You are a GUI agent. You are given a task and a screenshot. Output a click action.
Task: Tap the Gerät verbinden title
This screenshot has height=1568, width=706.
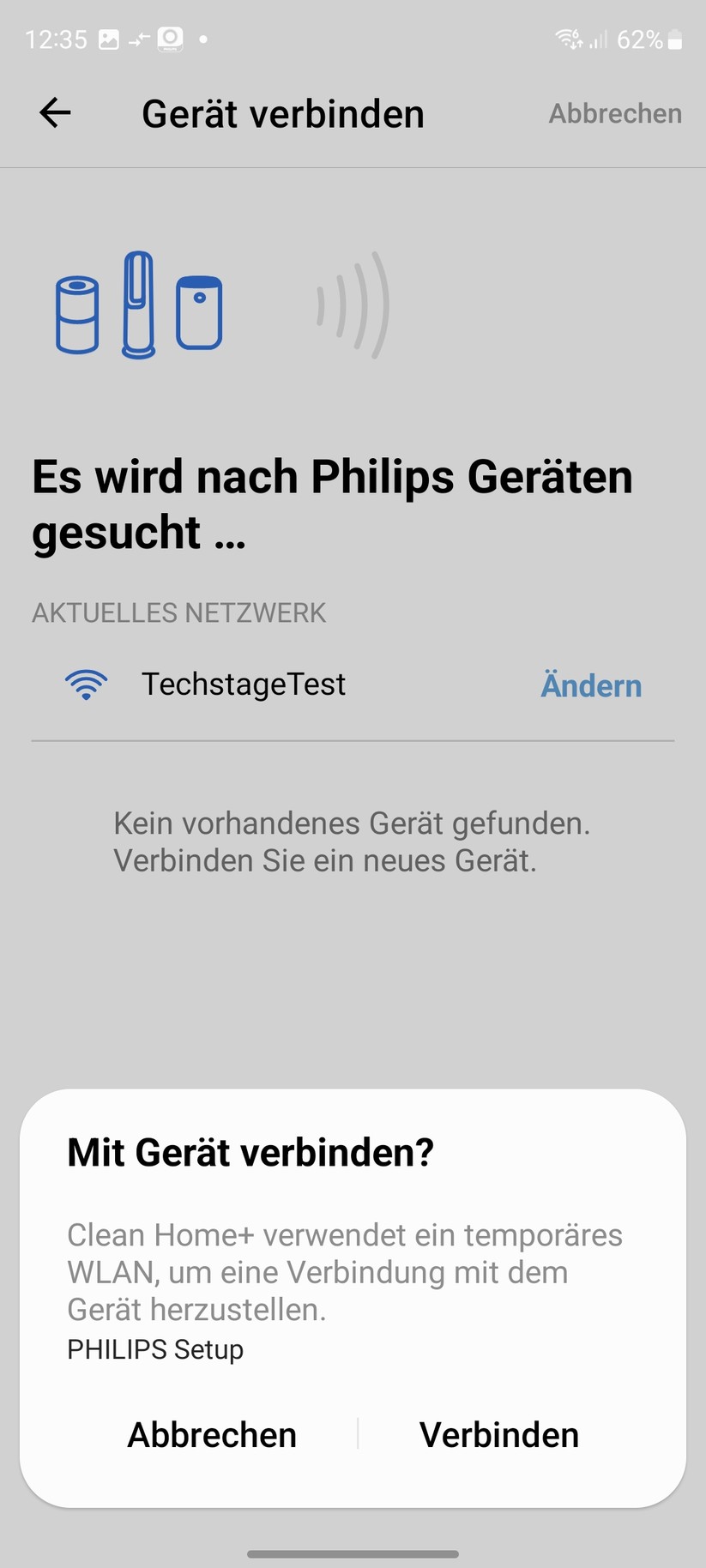(283, 112)
